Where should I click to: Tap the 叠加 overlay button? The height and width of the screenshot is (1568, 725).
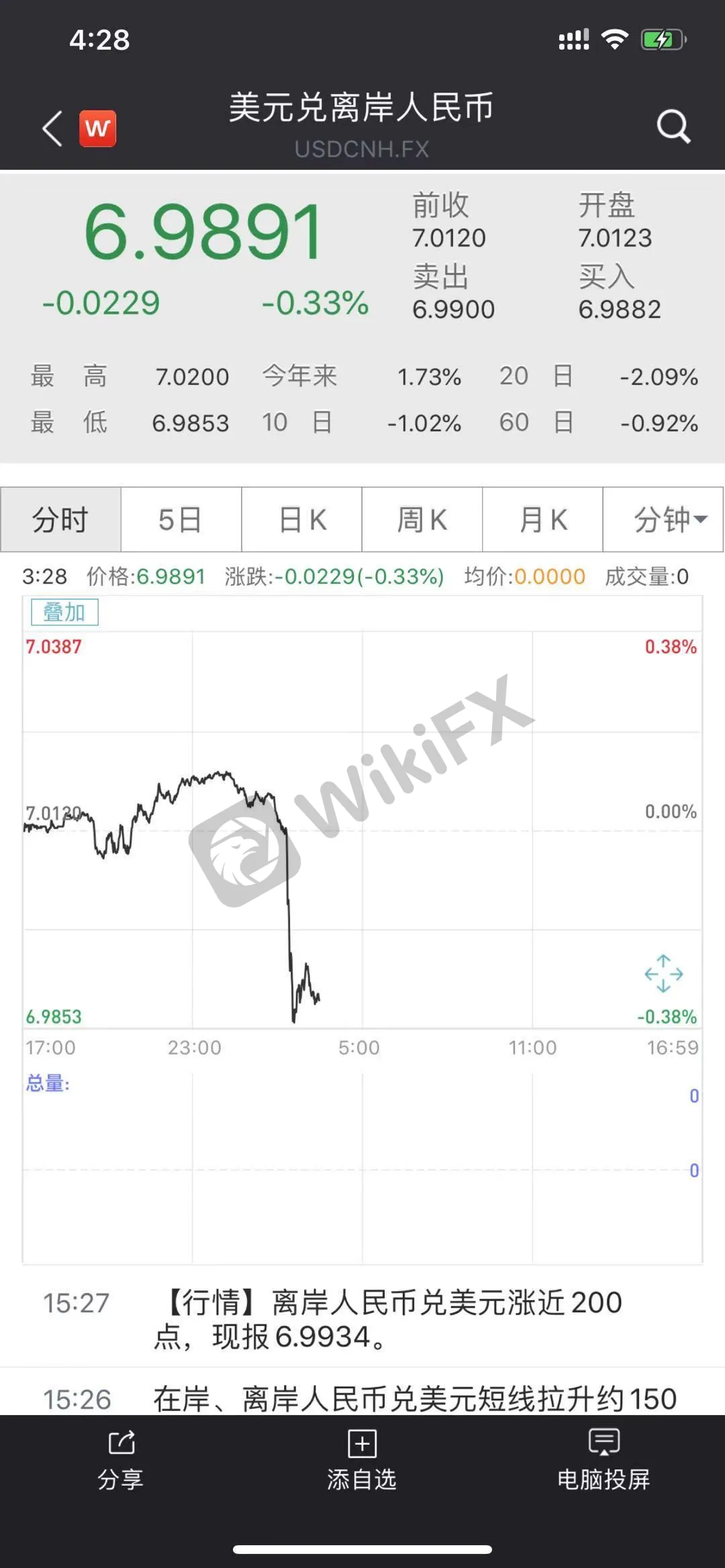point(64,612)
